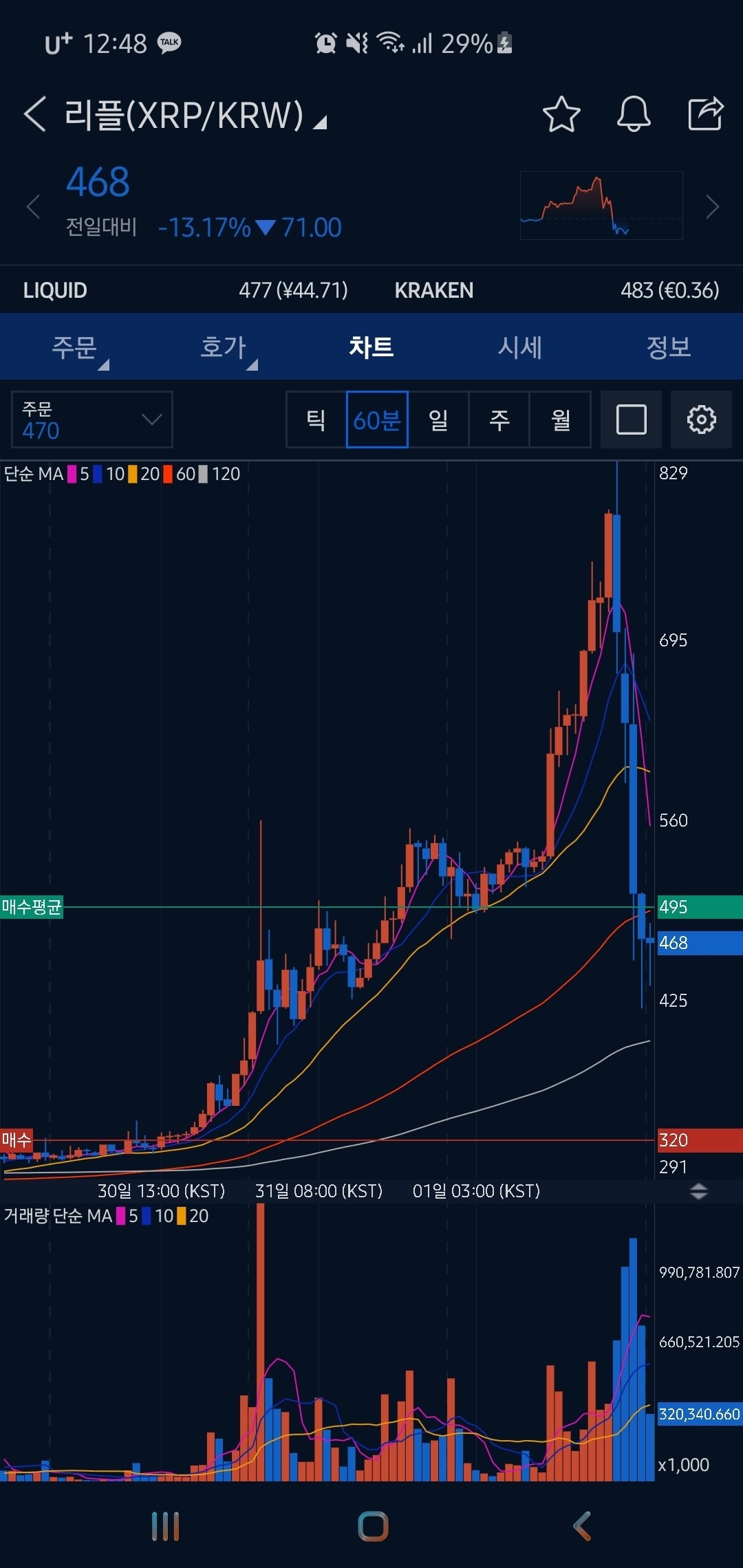The height and width of the screenshot is (1568, 743).
Task: Select the 60분 chart interval
Action: 377,420
